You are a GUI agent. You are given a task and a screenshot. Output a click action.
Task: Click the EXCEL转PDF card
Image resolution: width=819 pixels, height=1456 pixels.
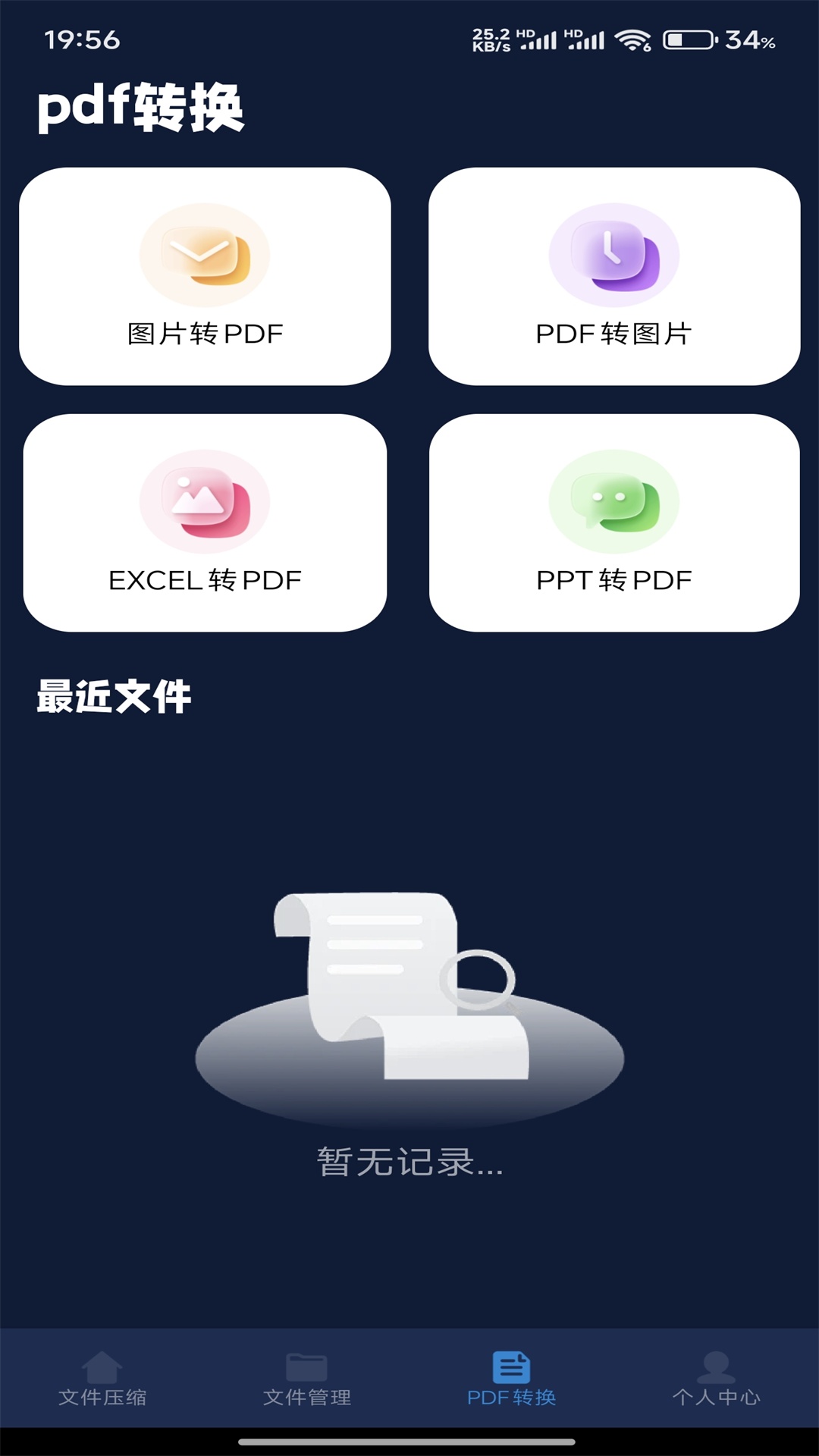[205, 523]
